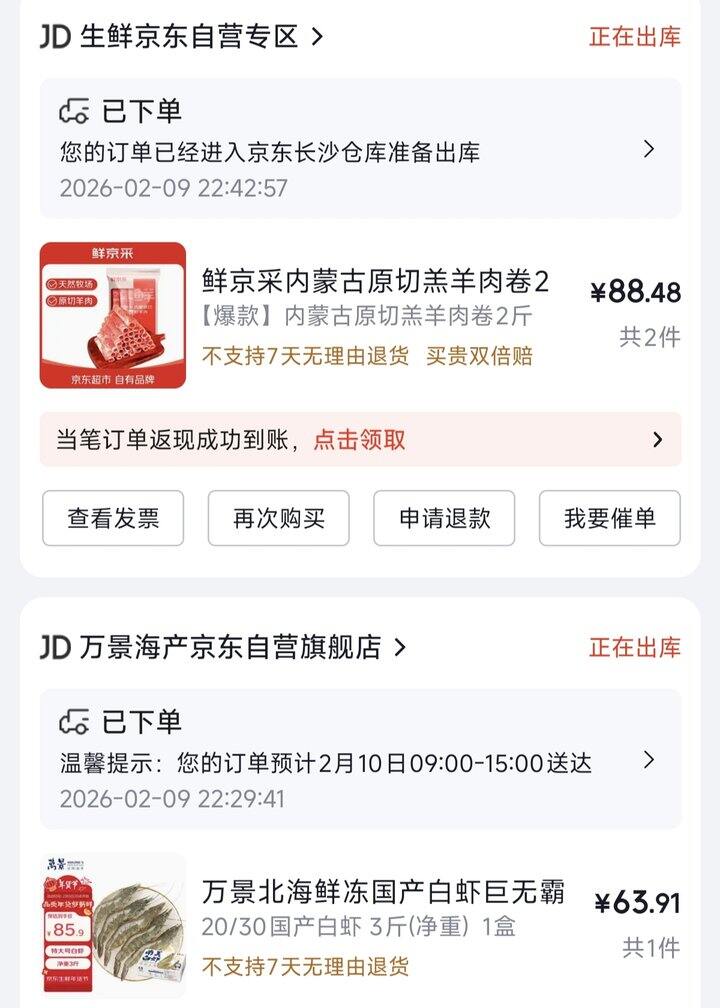Request a refund via 申请退款
This screenshot has width=720, height=1008.
(444, 518)
